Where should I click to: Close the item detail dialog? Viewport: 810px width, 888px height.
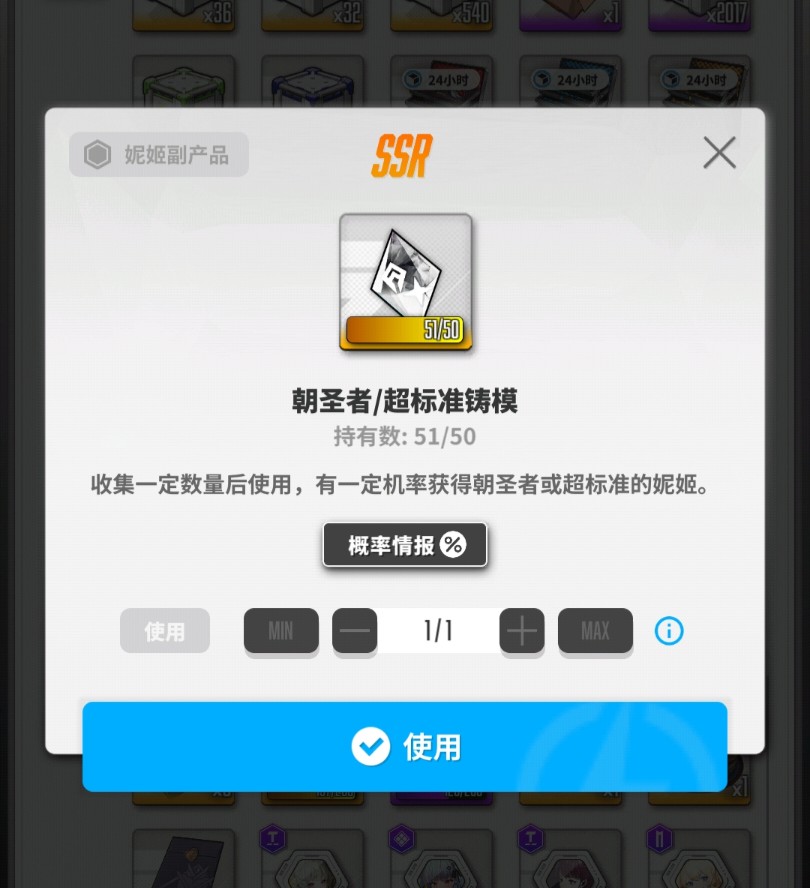(x=719, y=153)
